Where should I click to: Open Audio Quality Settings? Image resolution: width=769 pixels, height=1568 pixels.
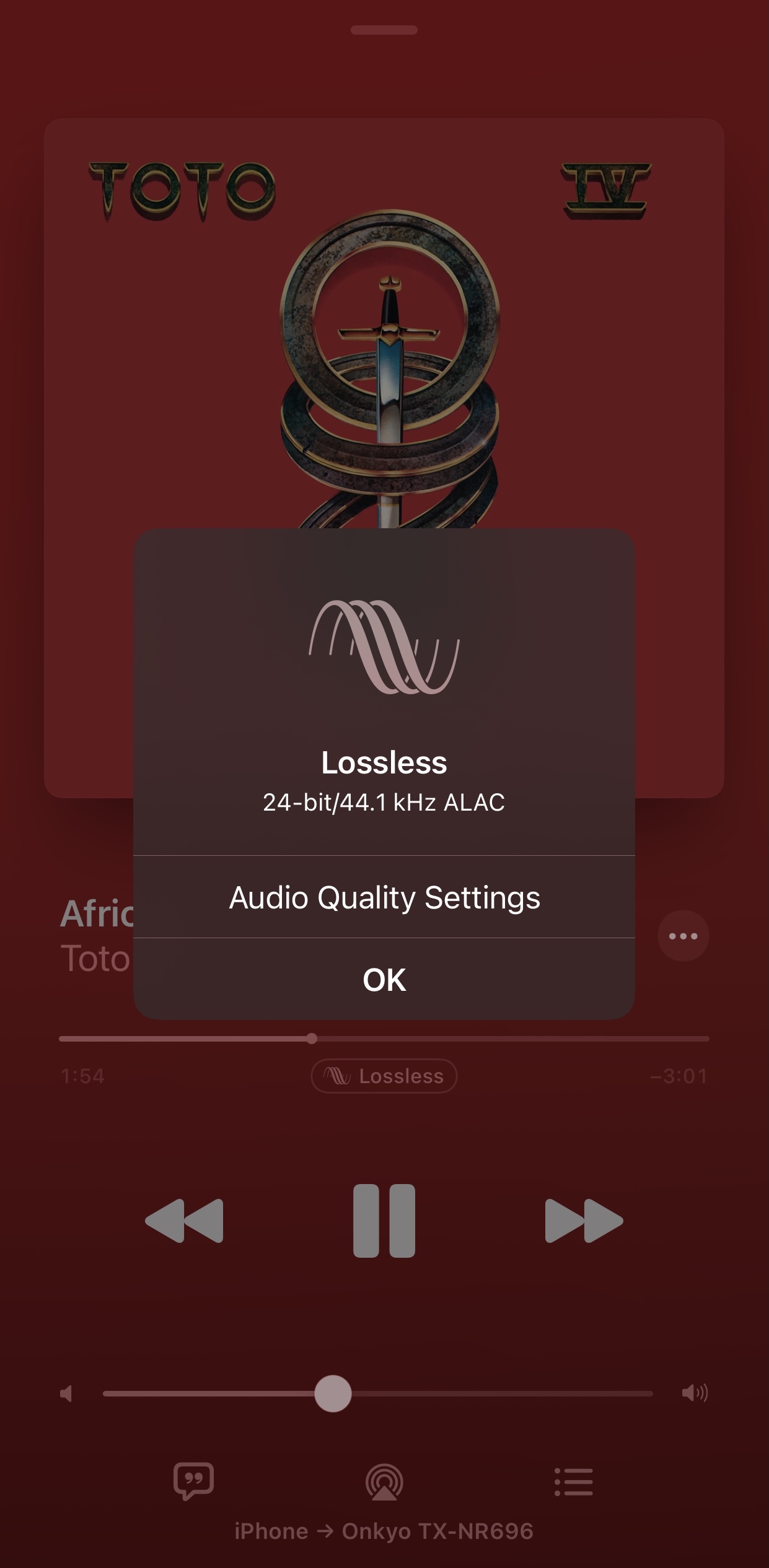[384, 897]
